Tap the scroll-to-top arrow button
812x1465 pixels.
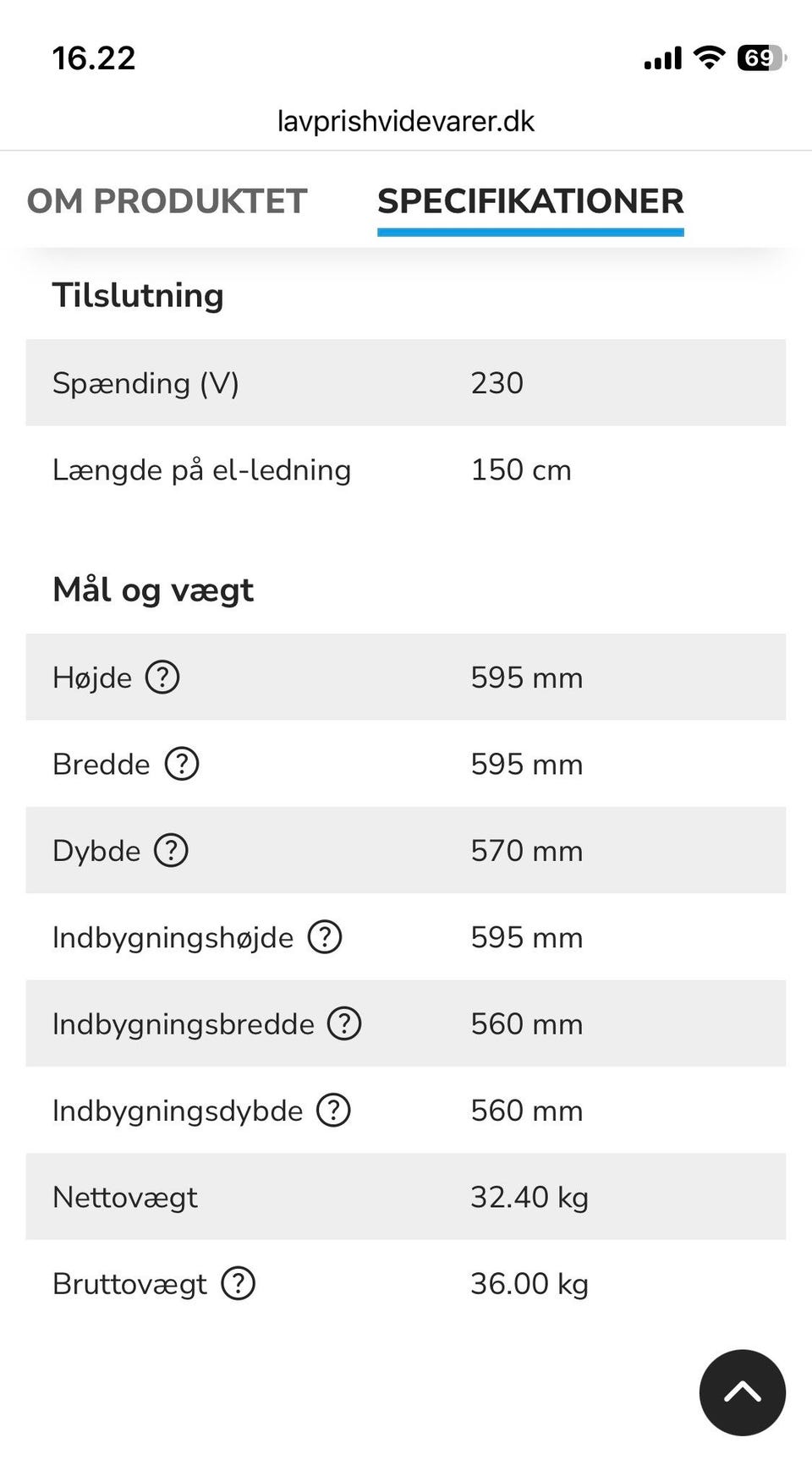[743, 1392]
